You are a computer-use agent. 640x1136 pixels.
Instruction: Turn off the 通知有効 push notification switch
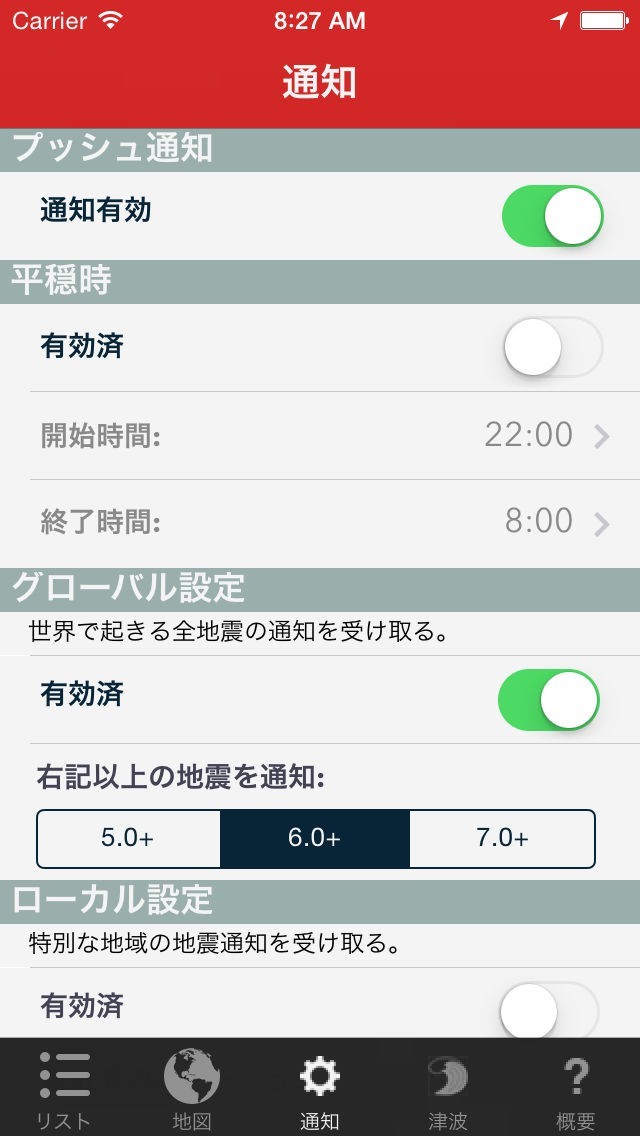point(552,216)
